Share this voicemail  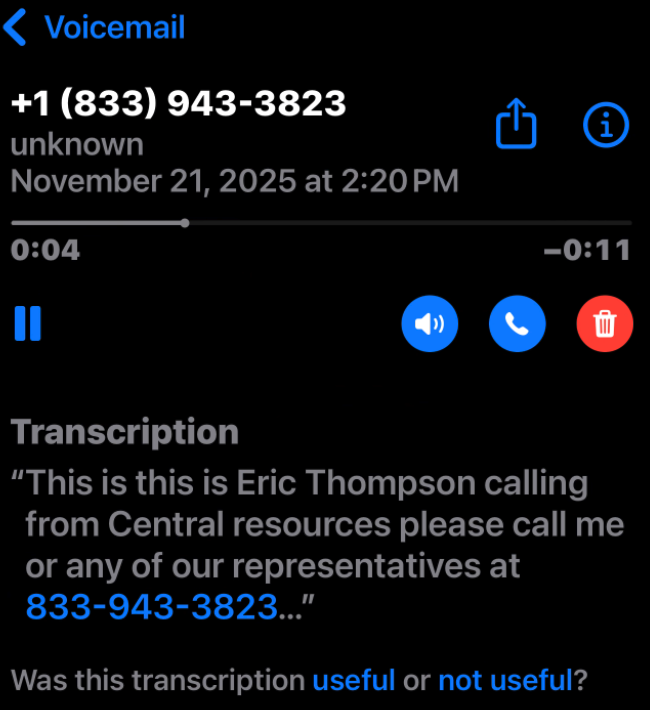click(x=516, y=126)
